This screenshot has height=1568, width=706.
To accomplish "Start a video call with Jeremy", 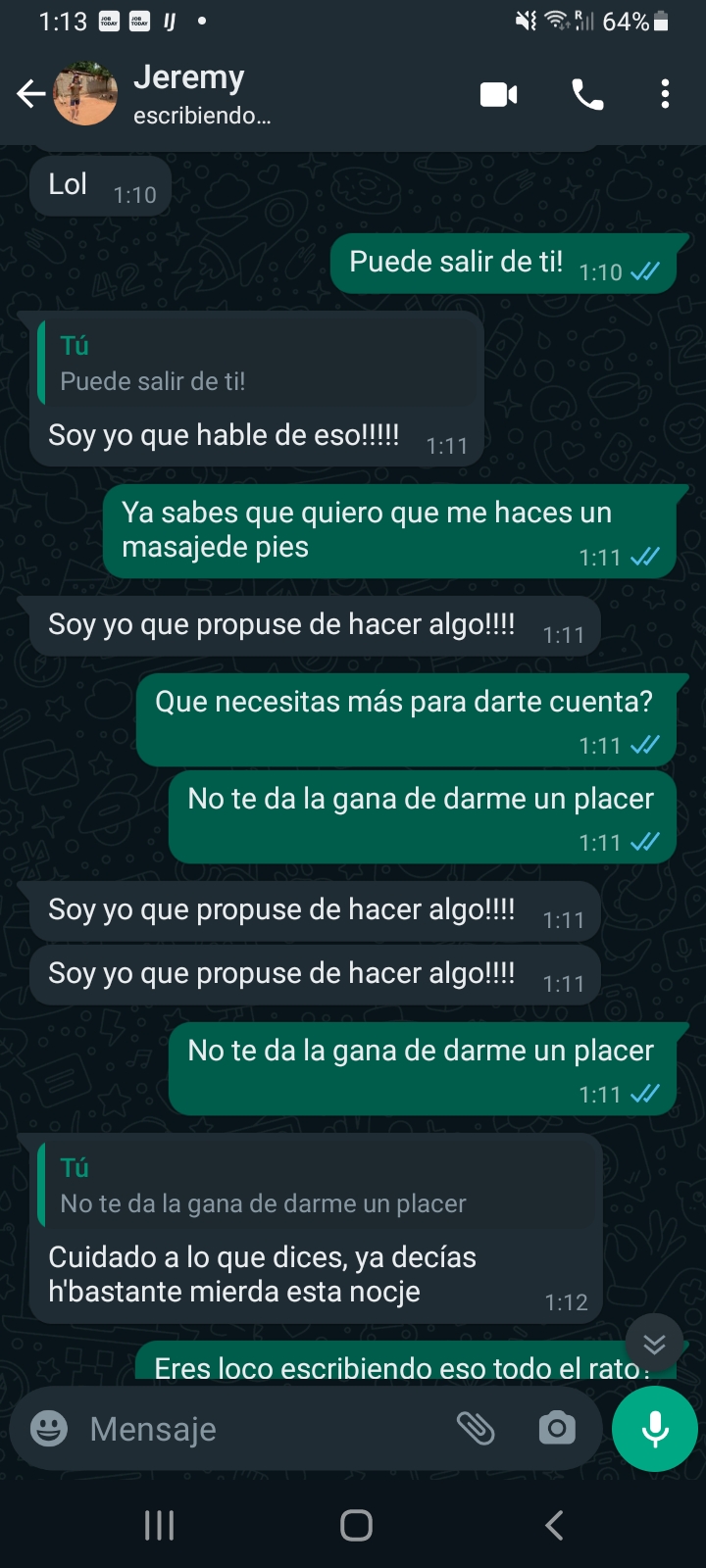I will (x=498, y=94).
